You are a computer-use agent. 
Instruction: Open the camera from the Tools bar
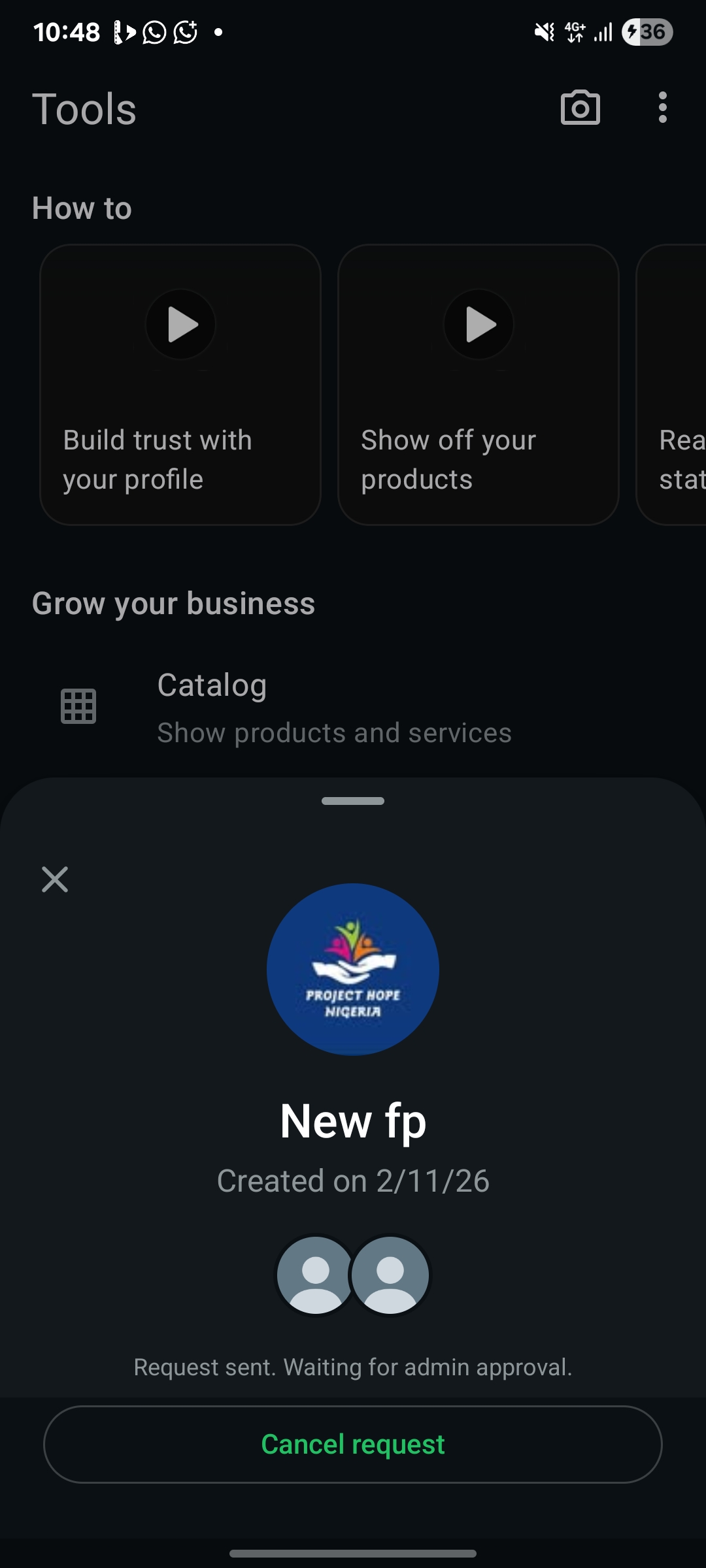pyautogui.click(x=580, y=108)
